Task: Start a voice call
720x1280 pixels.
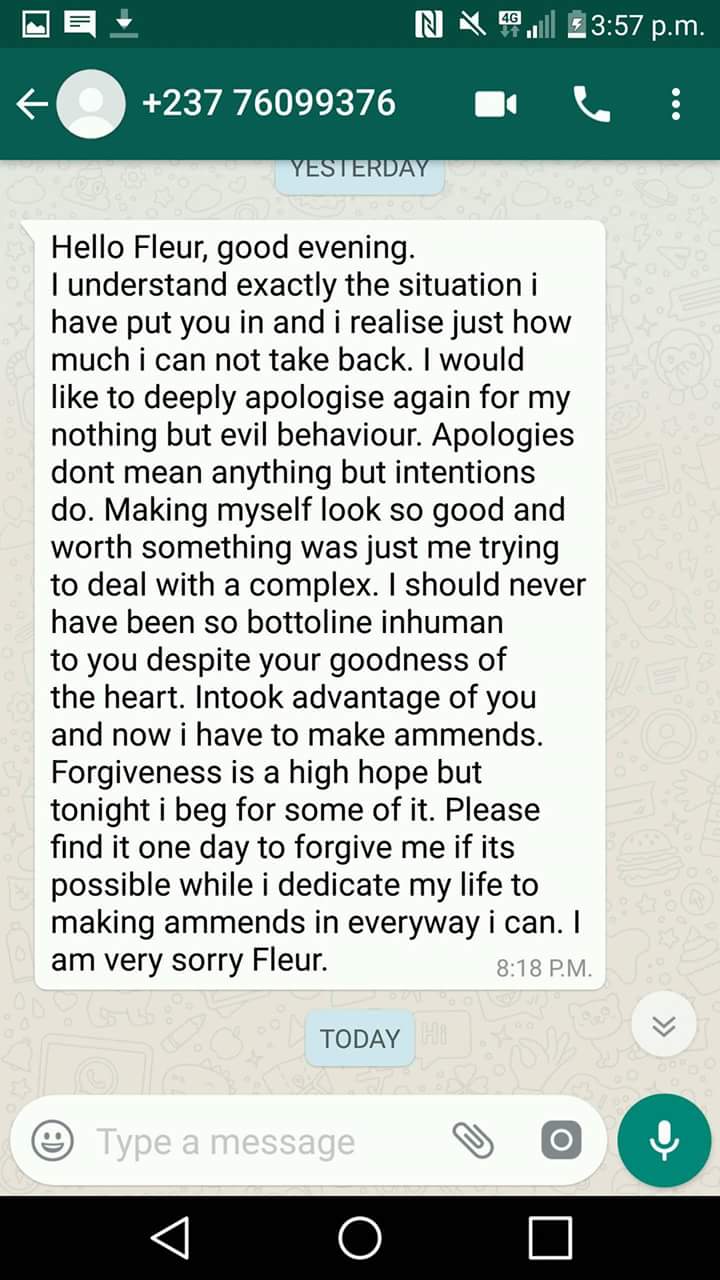Action: coord(592,104)
